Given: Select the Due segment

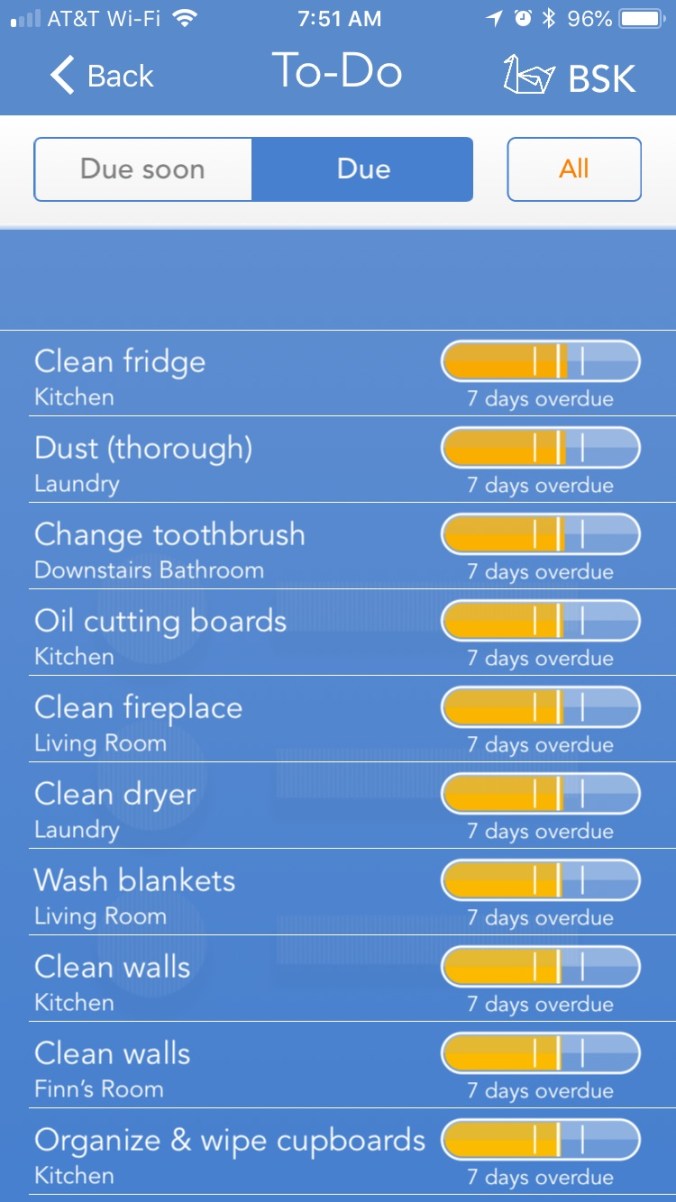Looking at the screenshot, I should click(362, 169).
